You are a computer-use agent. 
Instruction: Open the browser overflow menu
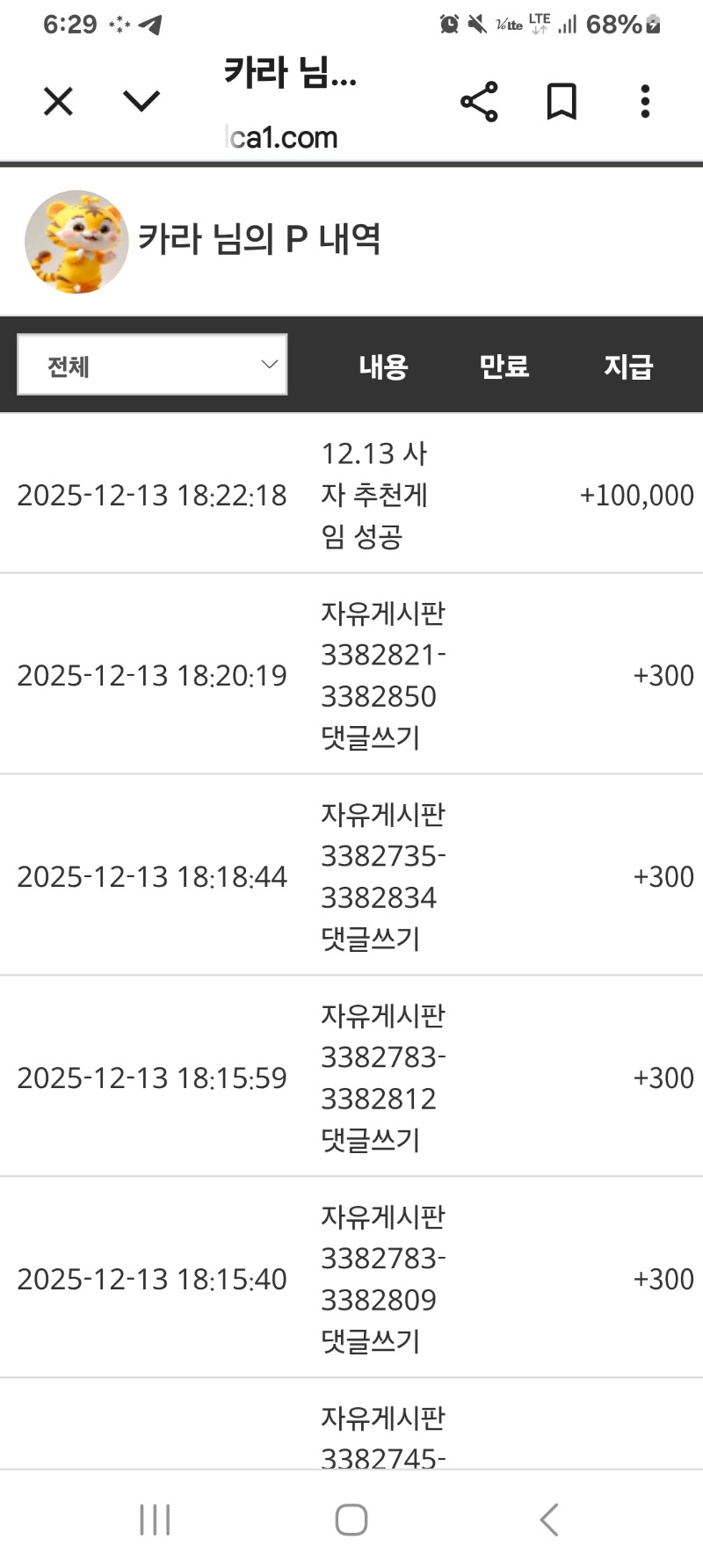tap(644, 101)
